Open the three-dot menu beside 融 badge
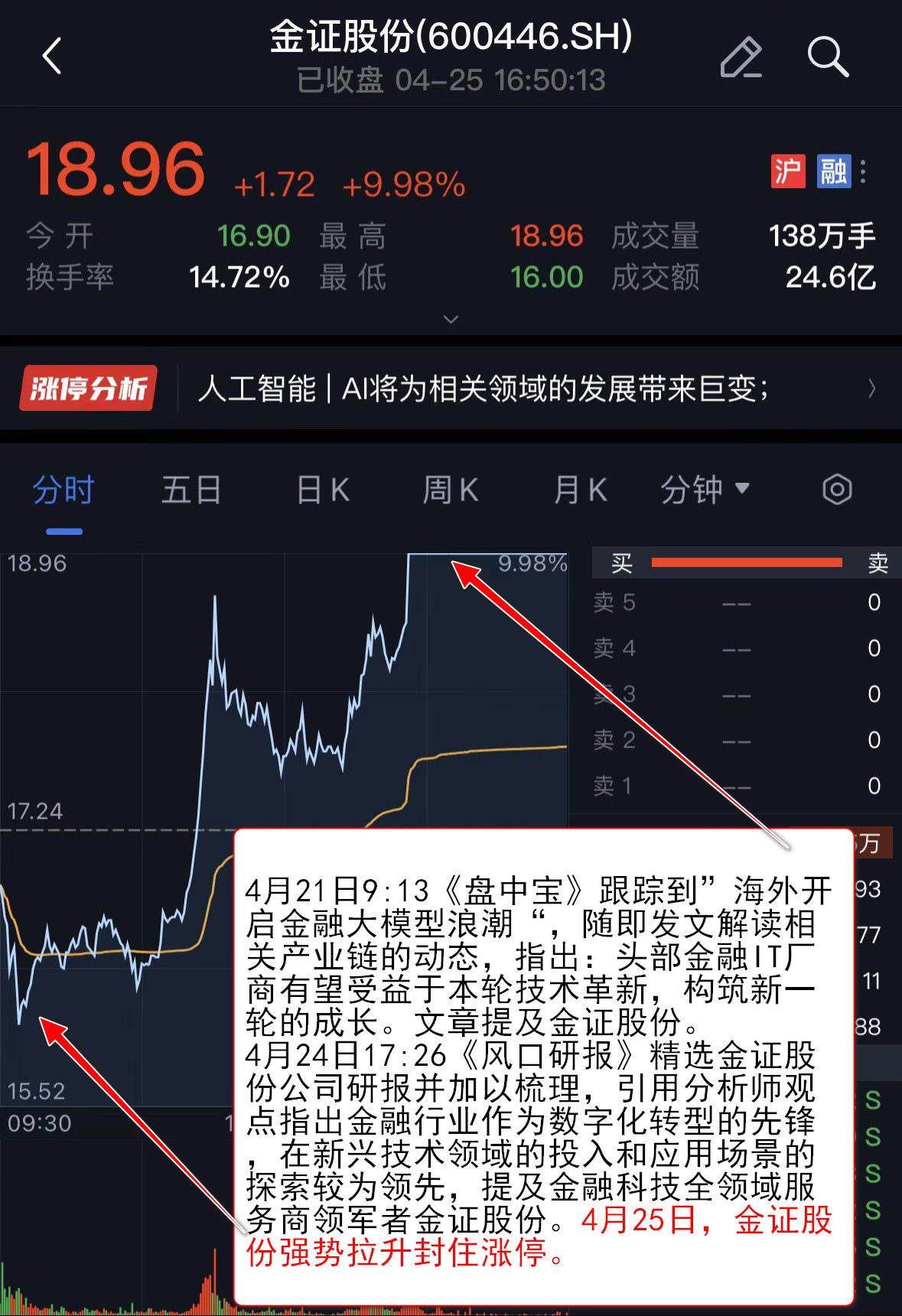The height and width of the screenshot is (1316, 902). pyautogui.click(x=863, y=171)
